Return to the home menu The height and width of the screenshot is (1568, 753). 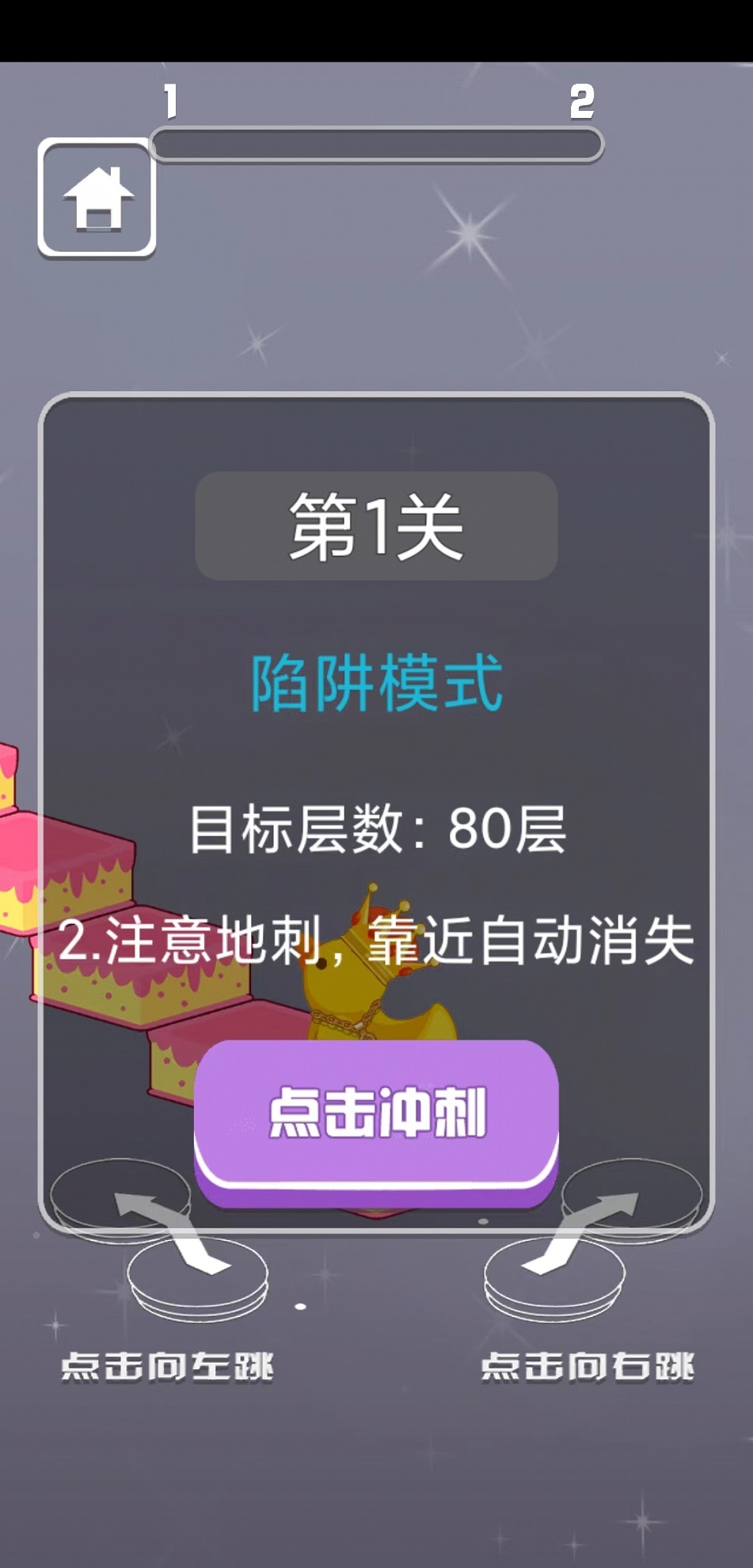(x=97, y=198)
